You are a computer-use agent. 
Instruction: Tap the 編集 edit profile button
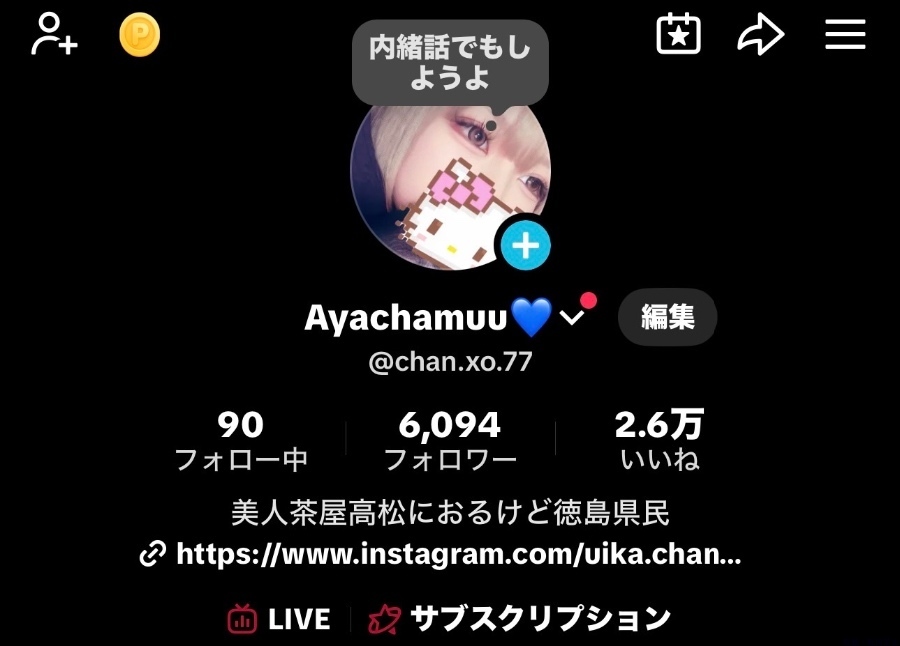click(x=667, y=318)
